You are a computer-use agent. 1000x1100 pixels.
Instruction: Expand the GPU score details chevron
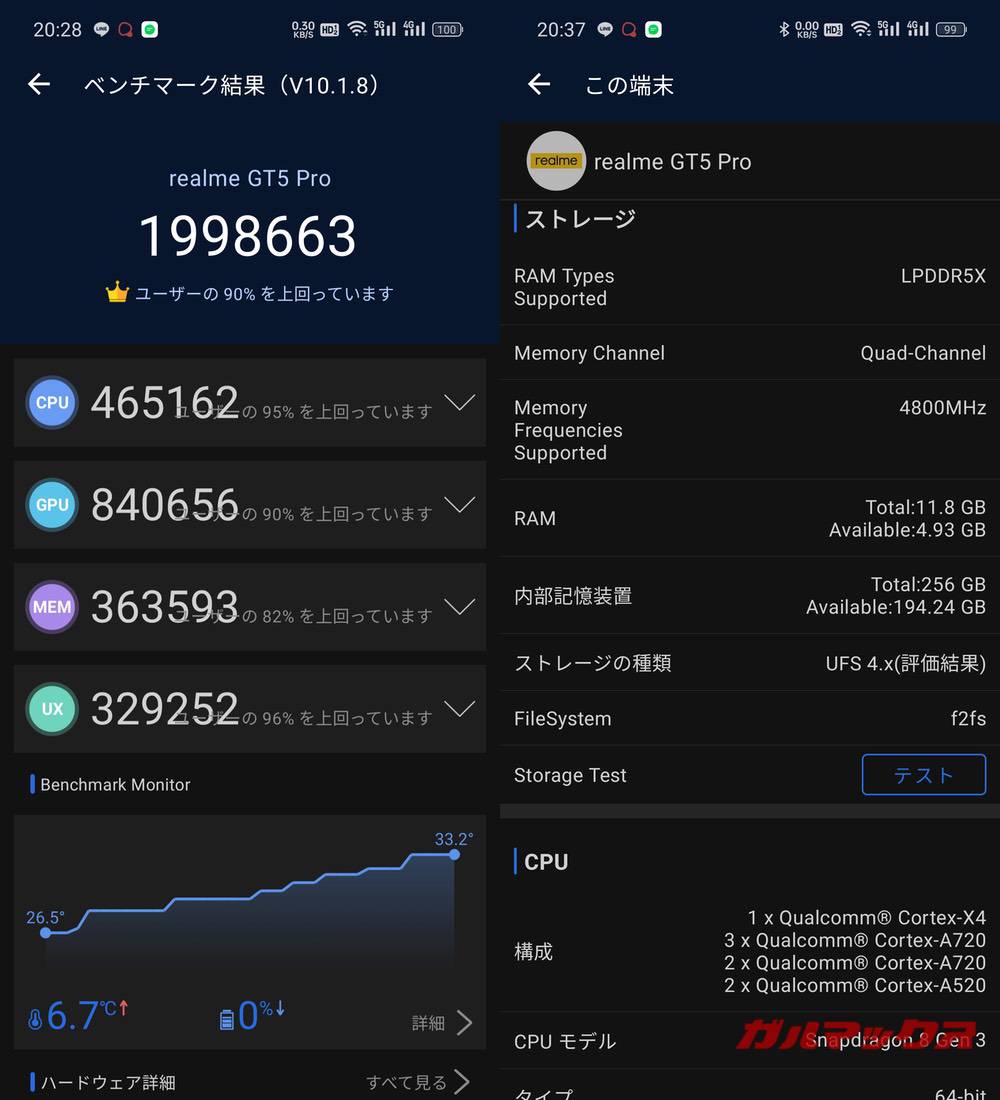[460, 504]
